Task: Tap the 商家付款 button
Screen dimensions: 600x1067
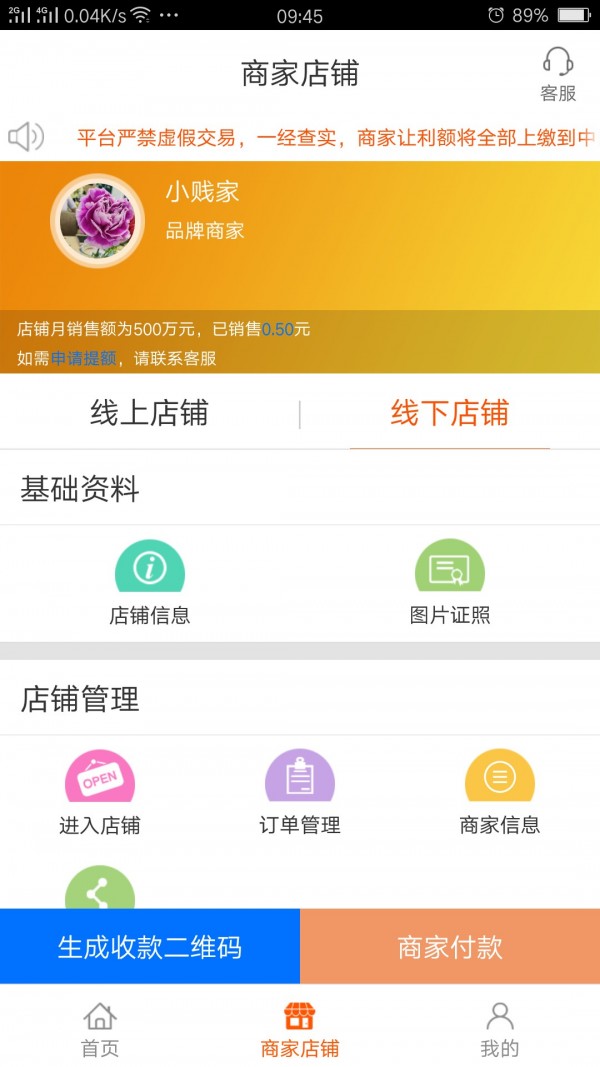Action: click(450, 947)
